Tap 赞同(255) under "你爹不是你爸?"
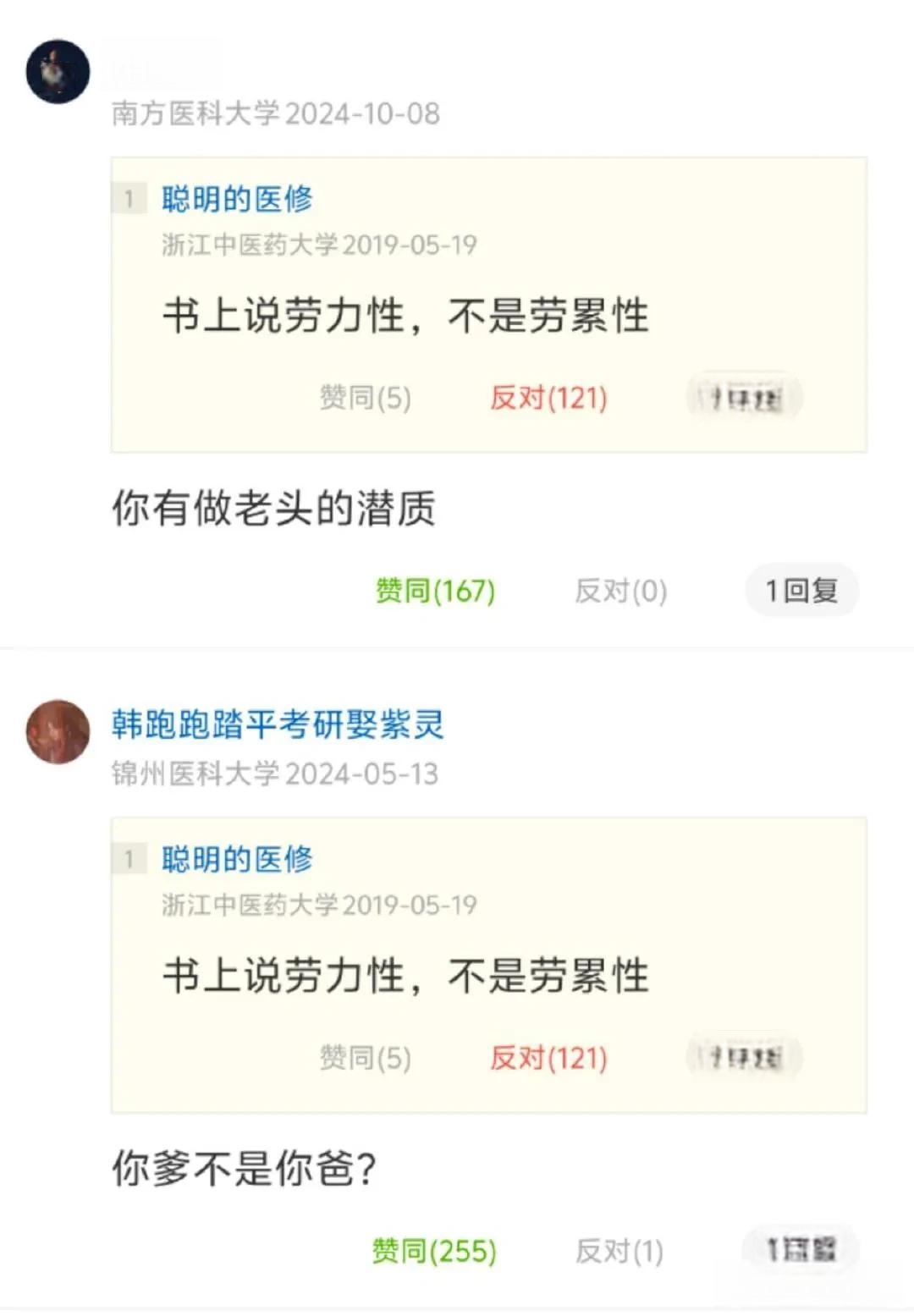914x1316 pixels. [434, 1251]
